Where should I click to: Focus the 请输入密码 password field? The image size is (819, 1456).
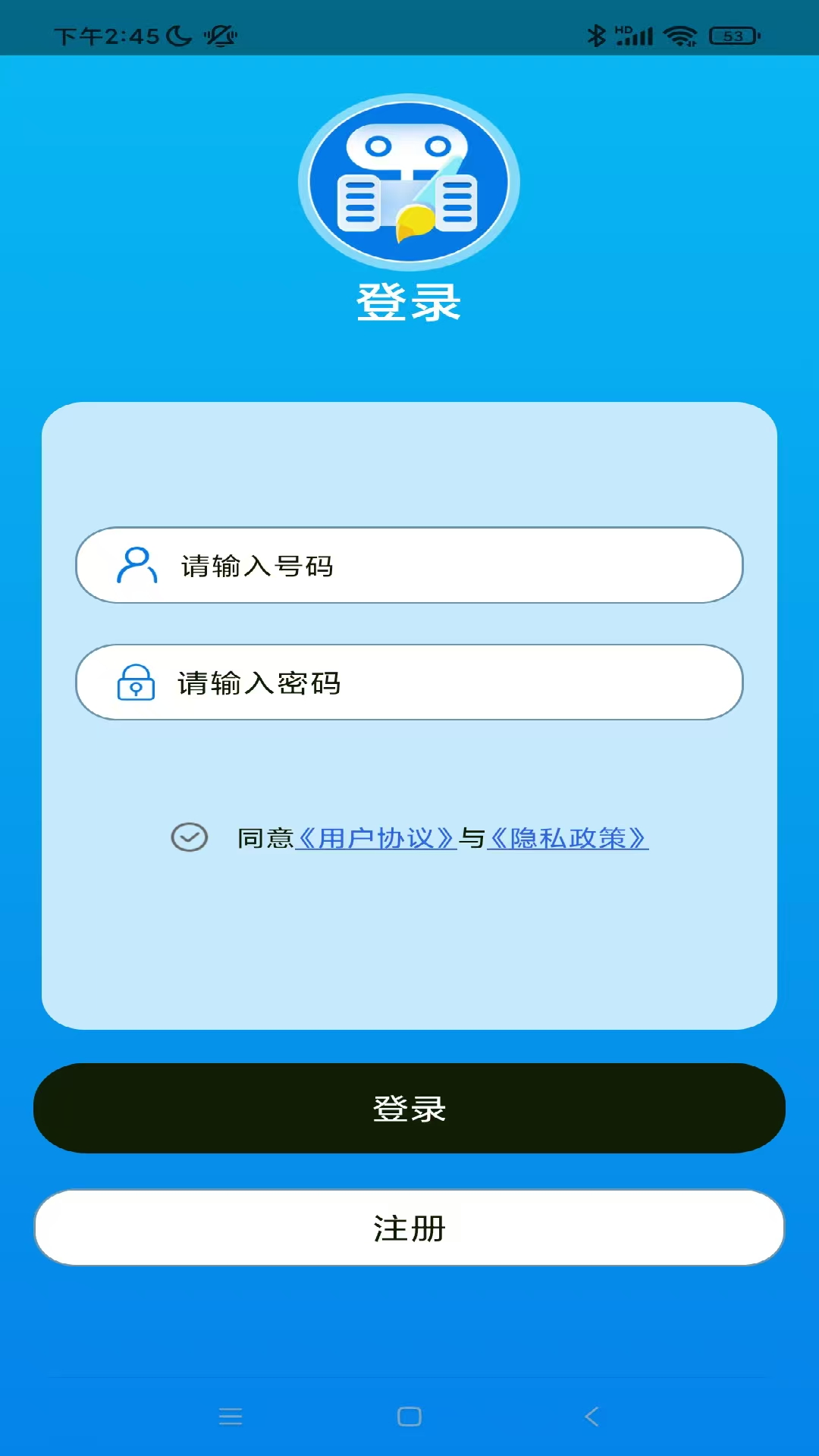[x=409, y=682]
